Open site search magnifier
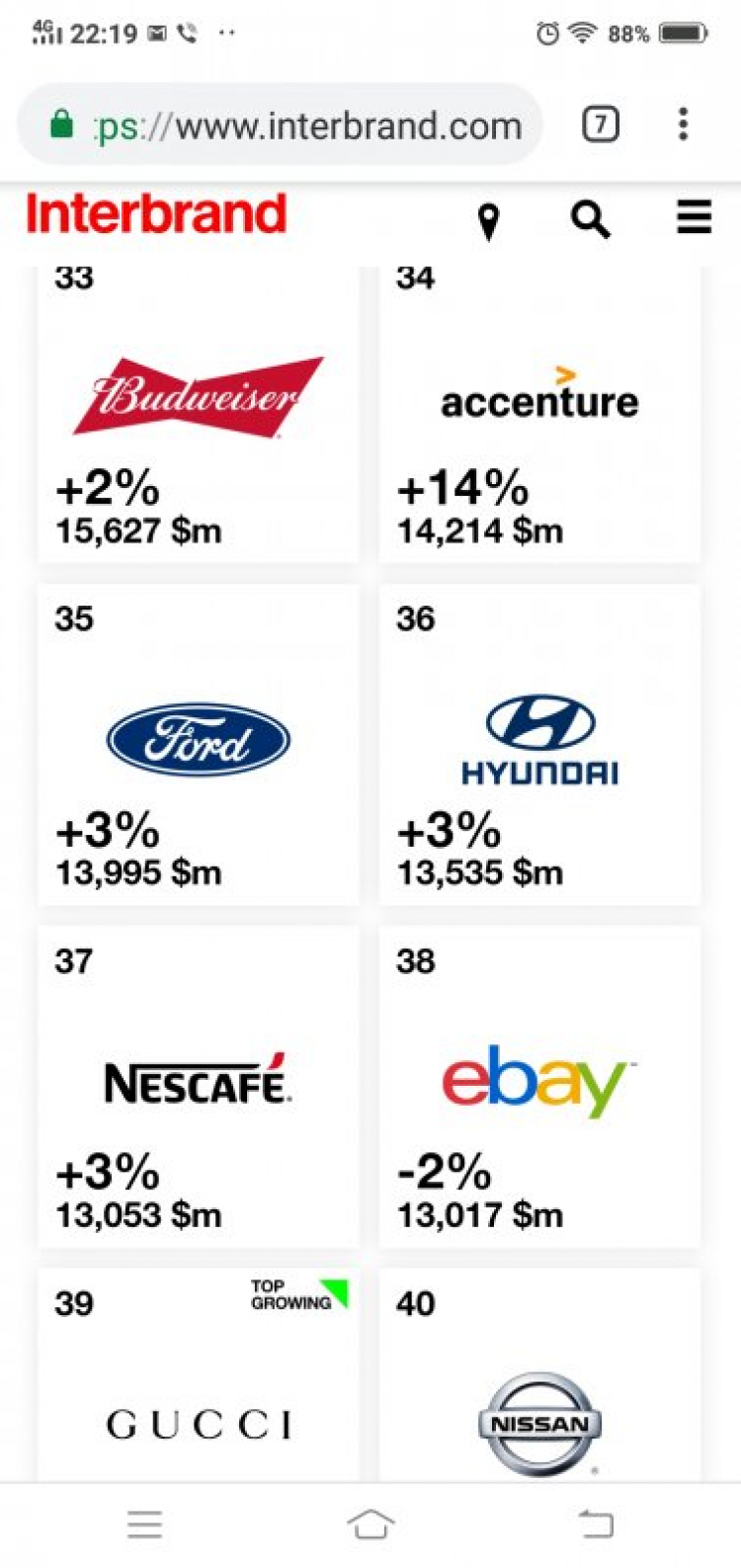 [x=591, y=218]
